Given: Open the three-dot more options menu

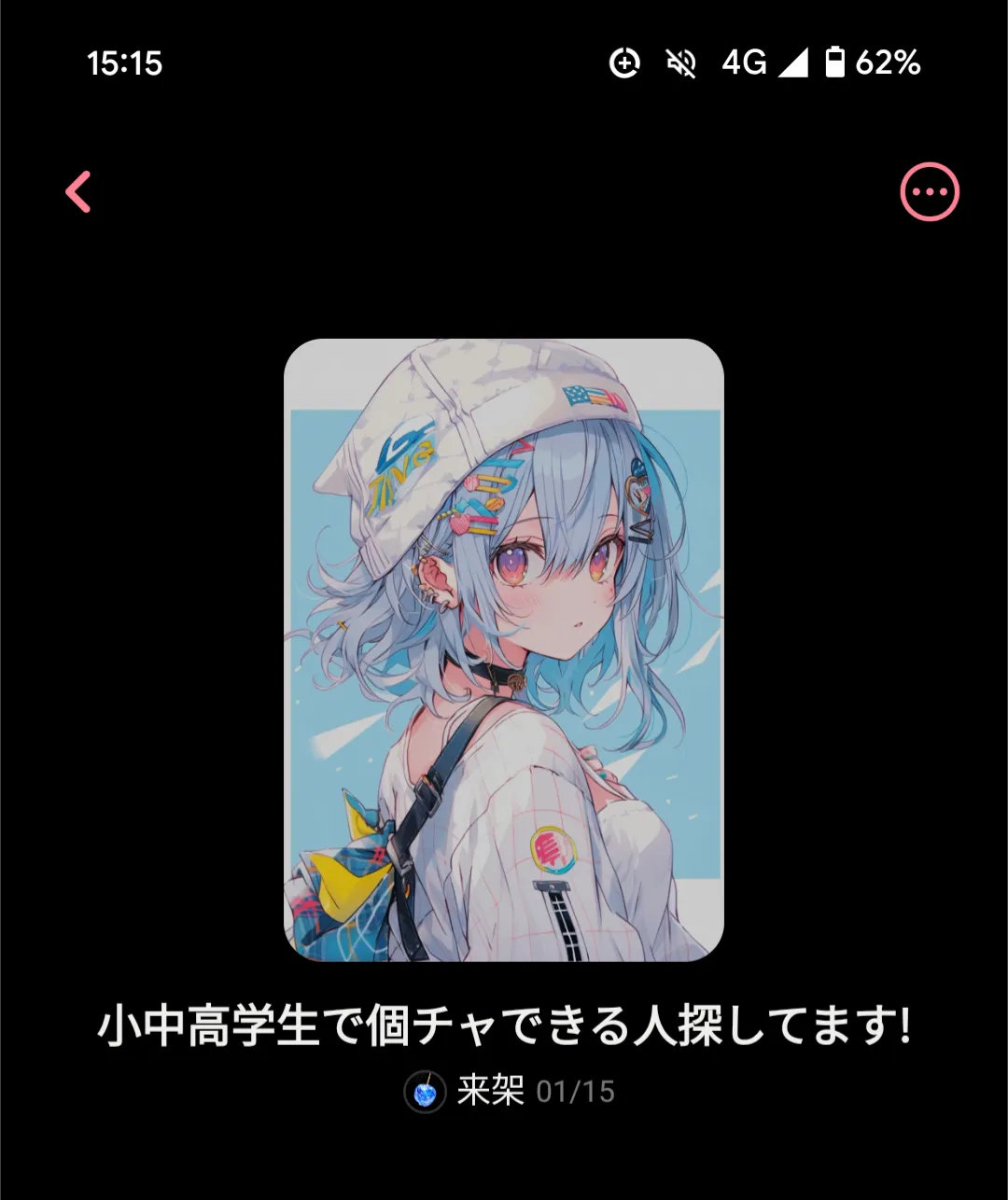Looking at the screenshot, I should [x=929, y=192].
